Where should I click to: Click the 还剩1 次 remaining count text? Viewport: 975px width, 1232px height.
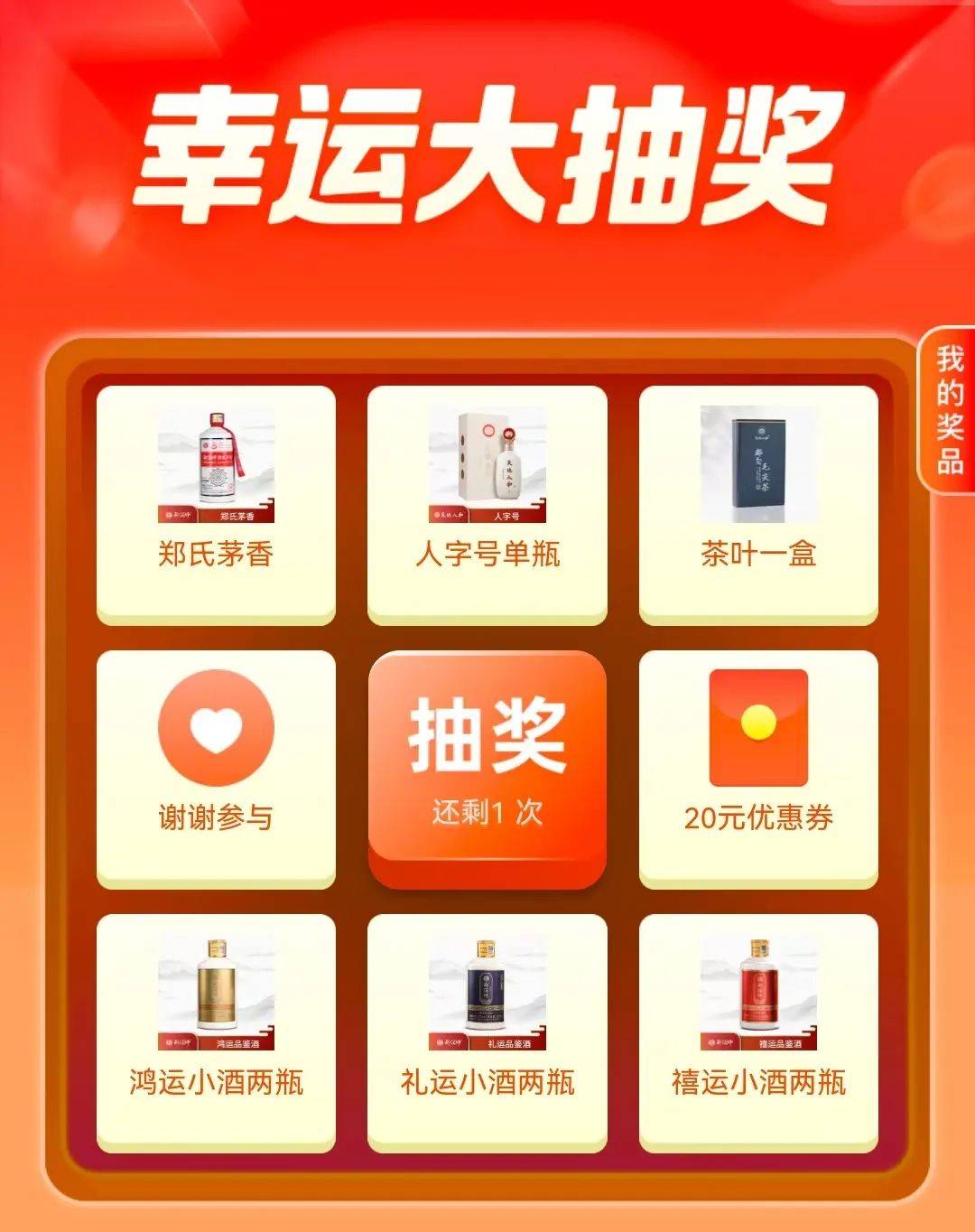tap(487, 813)
